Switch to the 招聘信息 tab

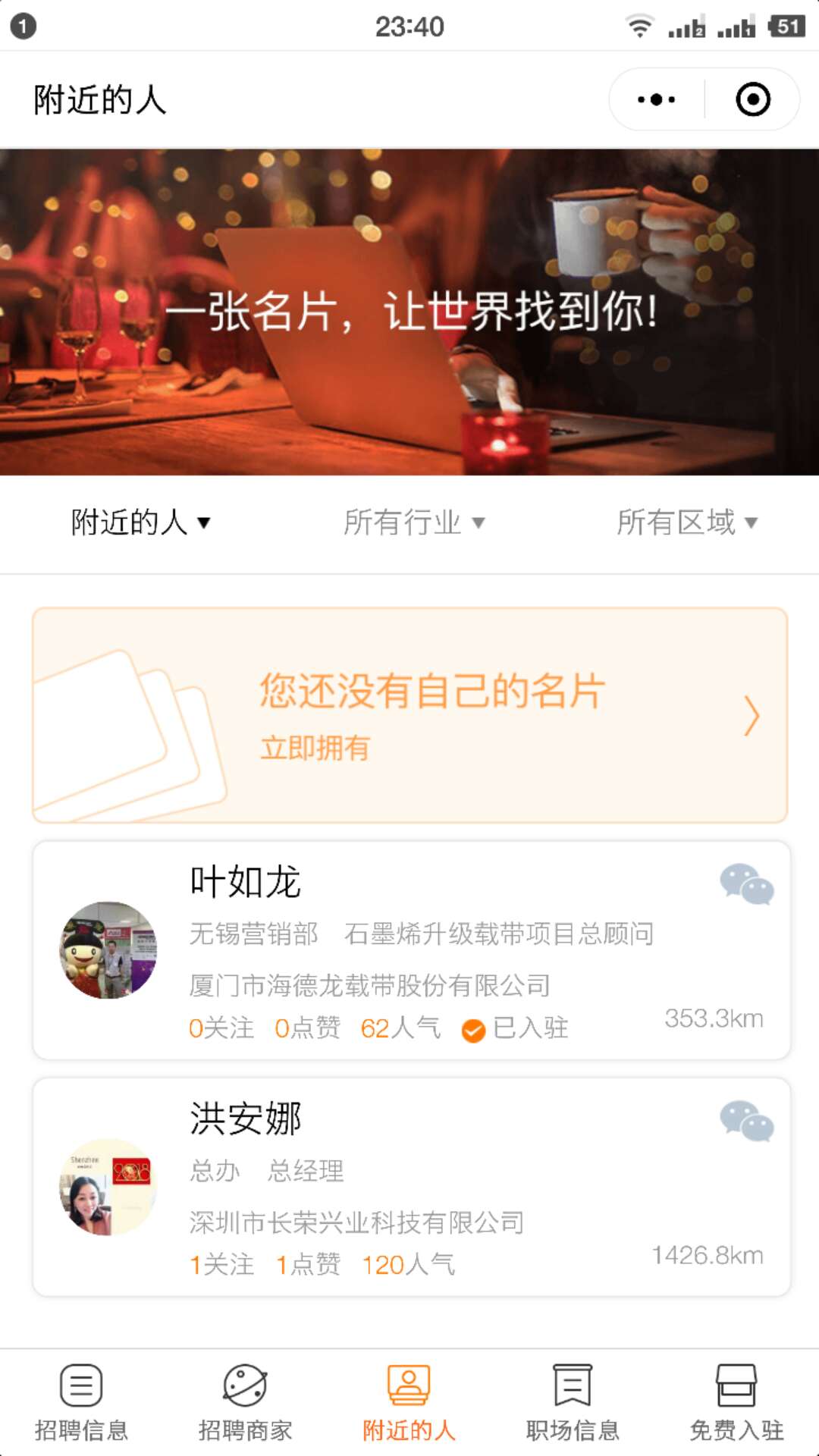pyautogui.click(x=82, y=1403)
